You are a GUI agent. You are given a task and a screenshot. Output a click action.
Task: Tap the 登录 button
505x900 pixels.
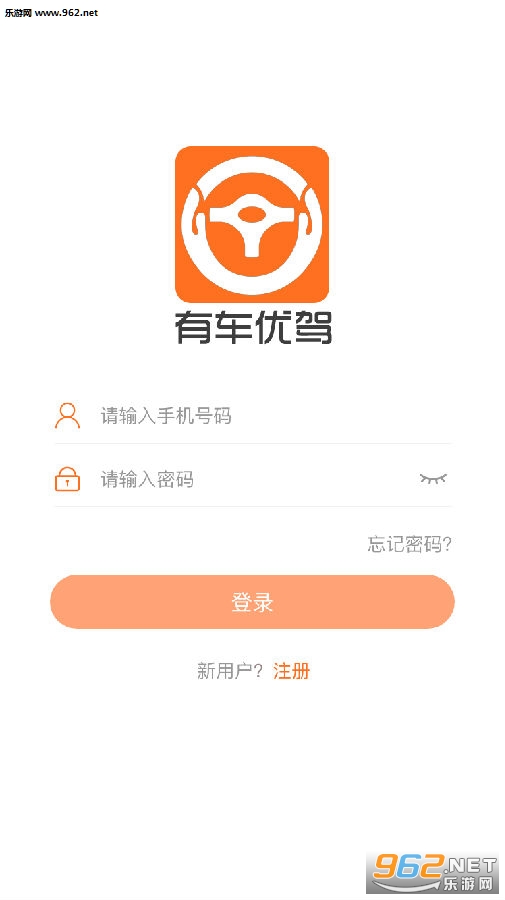(252, 602)
